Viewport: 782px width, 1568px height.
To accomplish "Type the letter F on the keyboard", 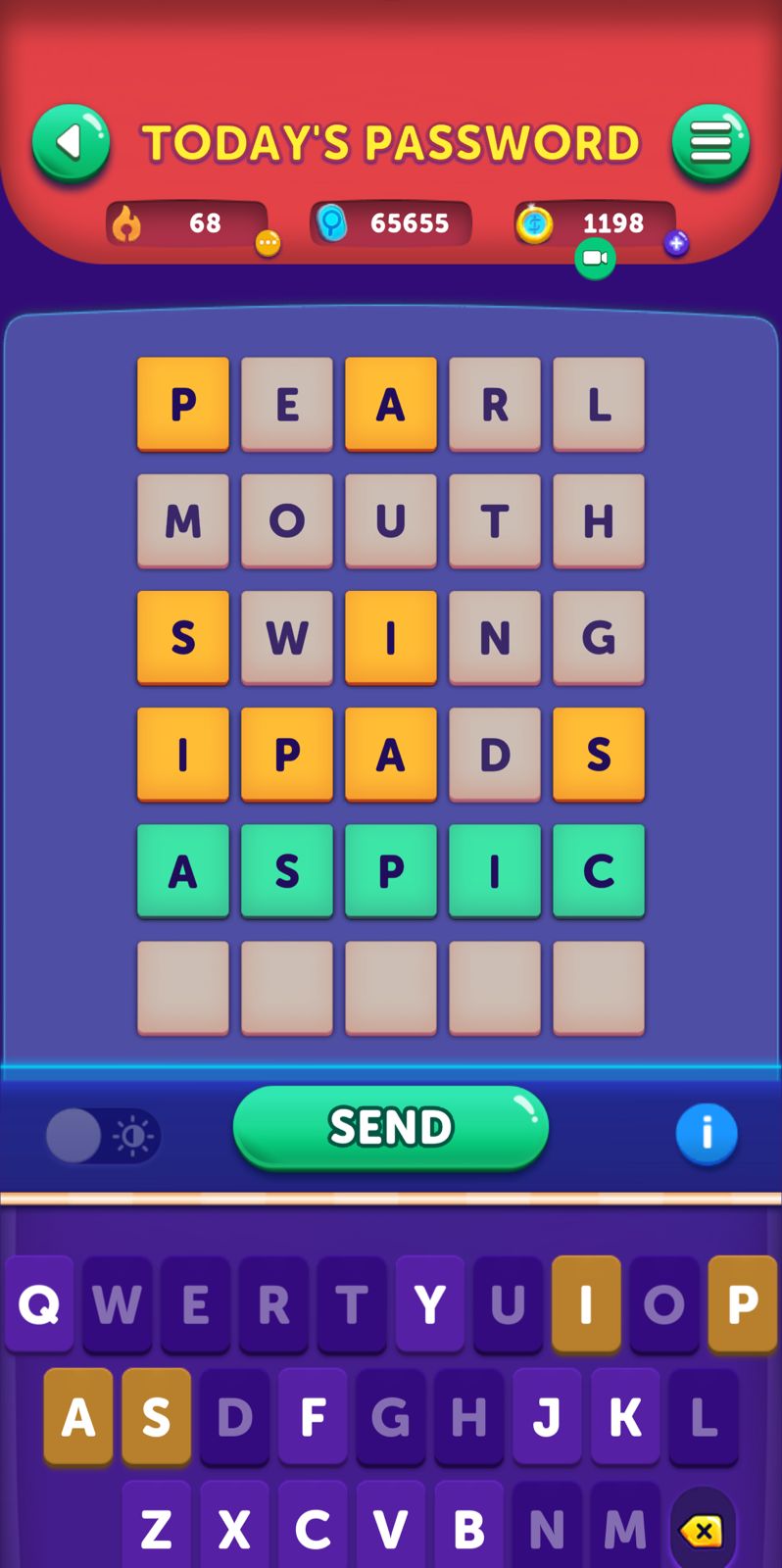I will coord(313,1417).
